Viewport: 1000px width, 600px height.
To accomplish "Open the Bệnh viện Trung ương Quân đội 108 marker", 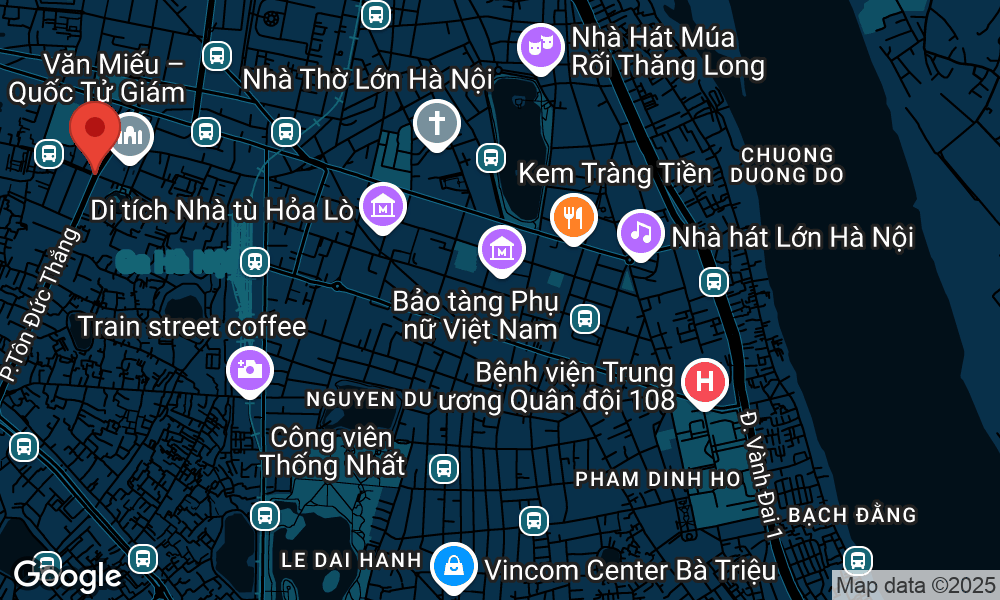I will (x=704, y=382).
